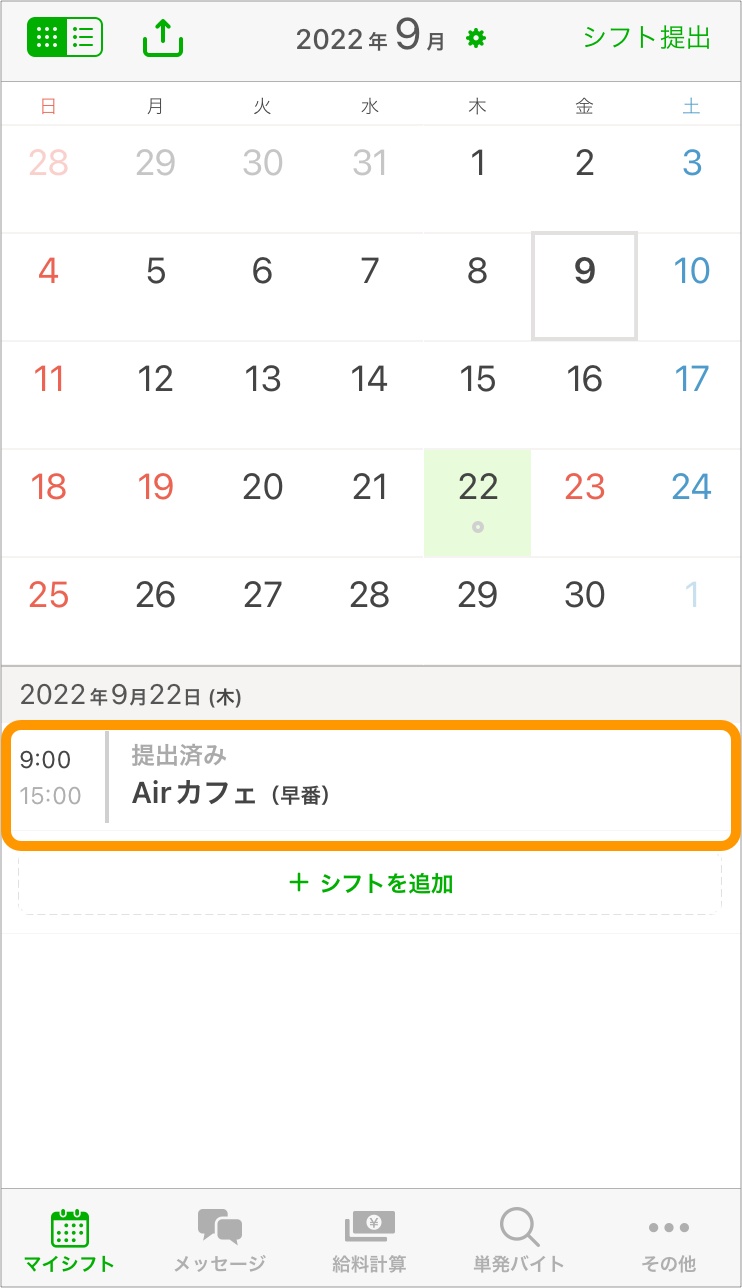Tap シフトを追加 to add a shift
The image size is (742, 1288).
point(371,883)
